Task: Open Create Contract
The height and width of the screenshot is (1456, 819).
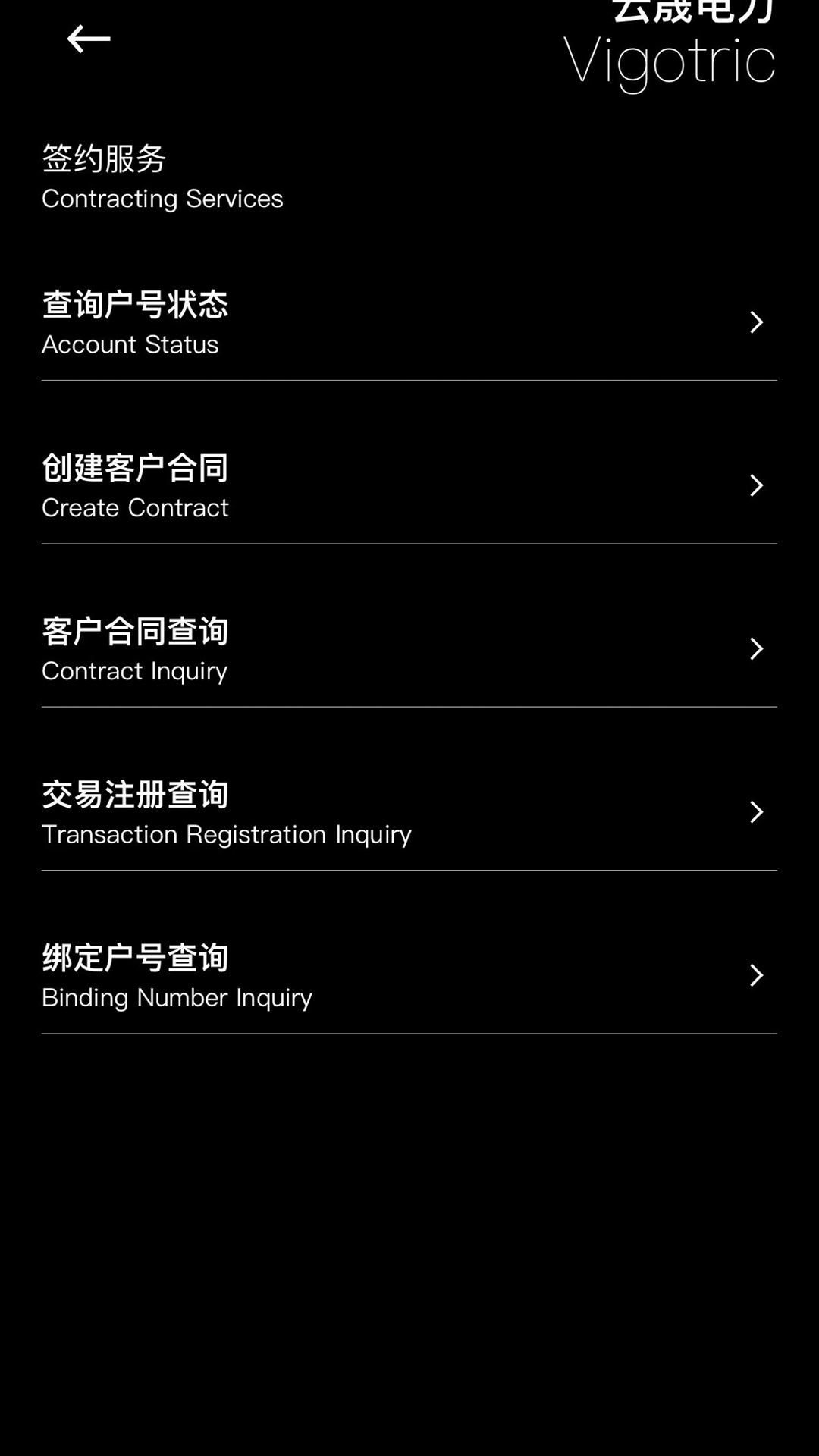Action: click(x=409, y=486)
